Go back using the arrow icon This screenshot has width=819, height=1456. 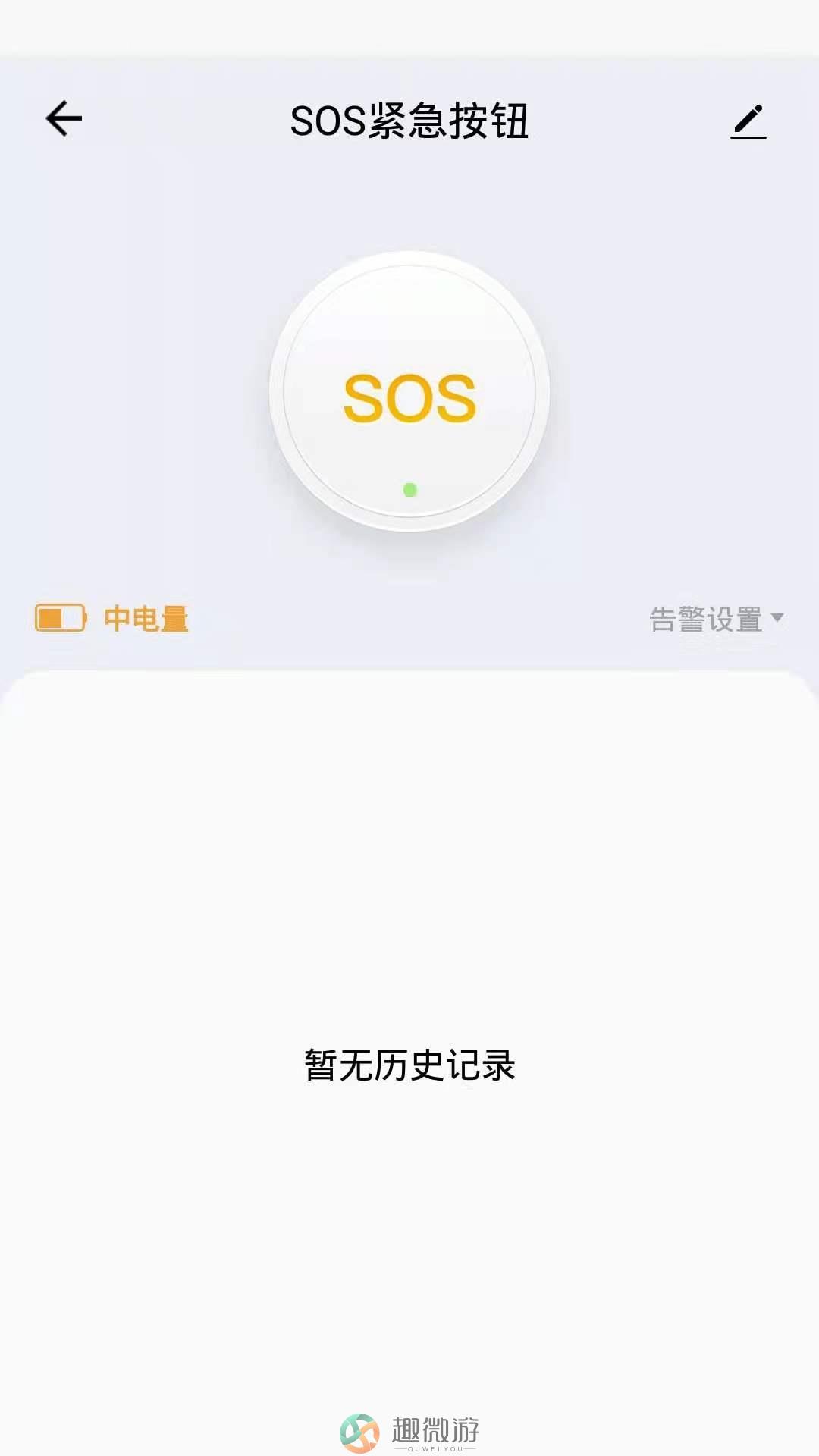pos(64,118)
